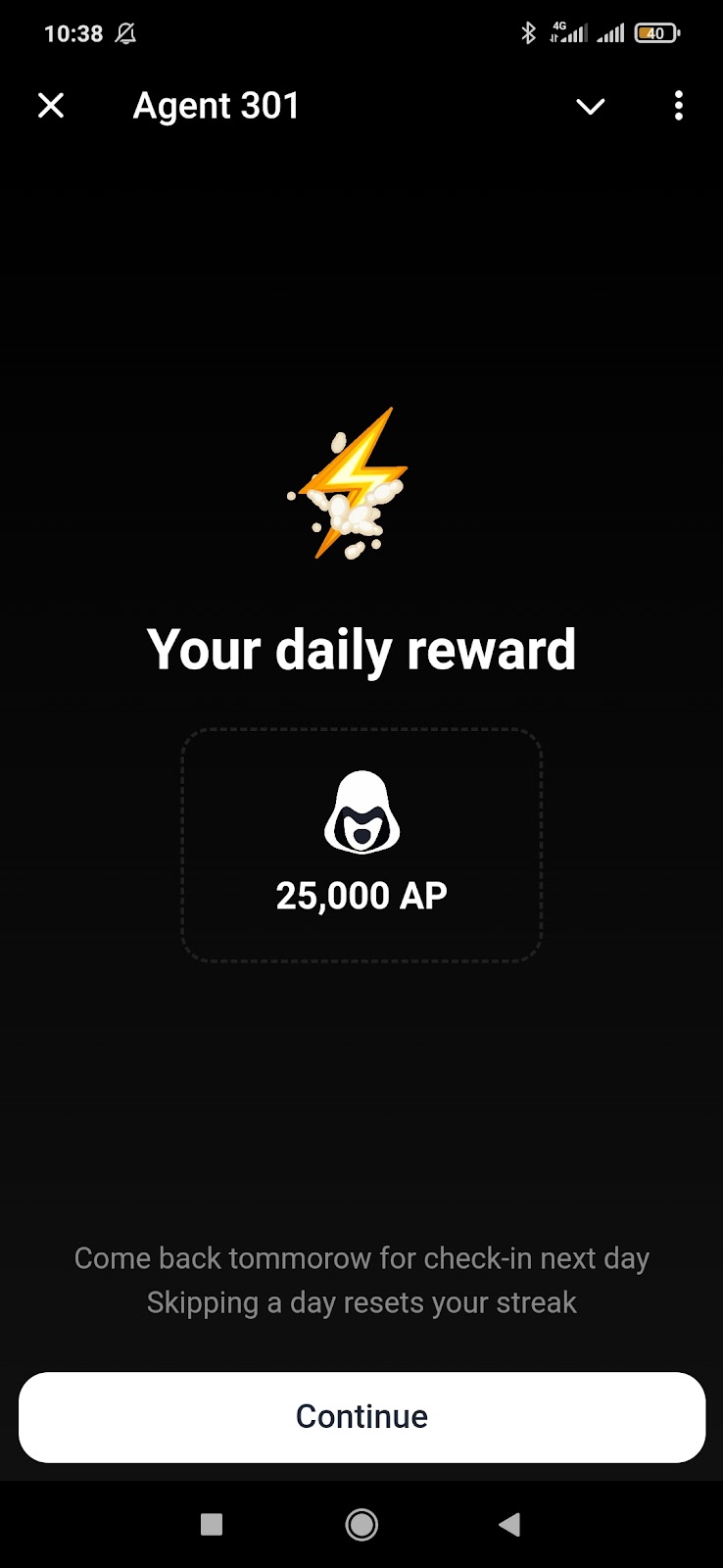The height and width of the screenshot is (1568, 723).
Task: Close the Agent 301 mini app
Action: (51, 106)
